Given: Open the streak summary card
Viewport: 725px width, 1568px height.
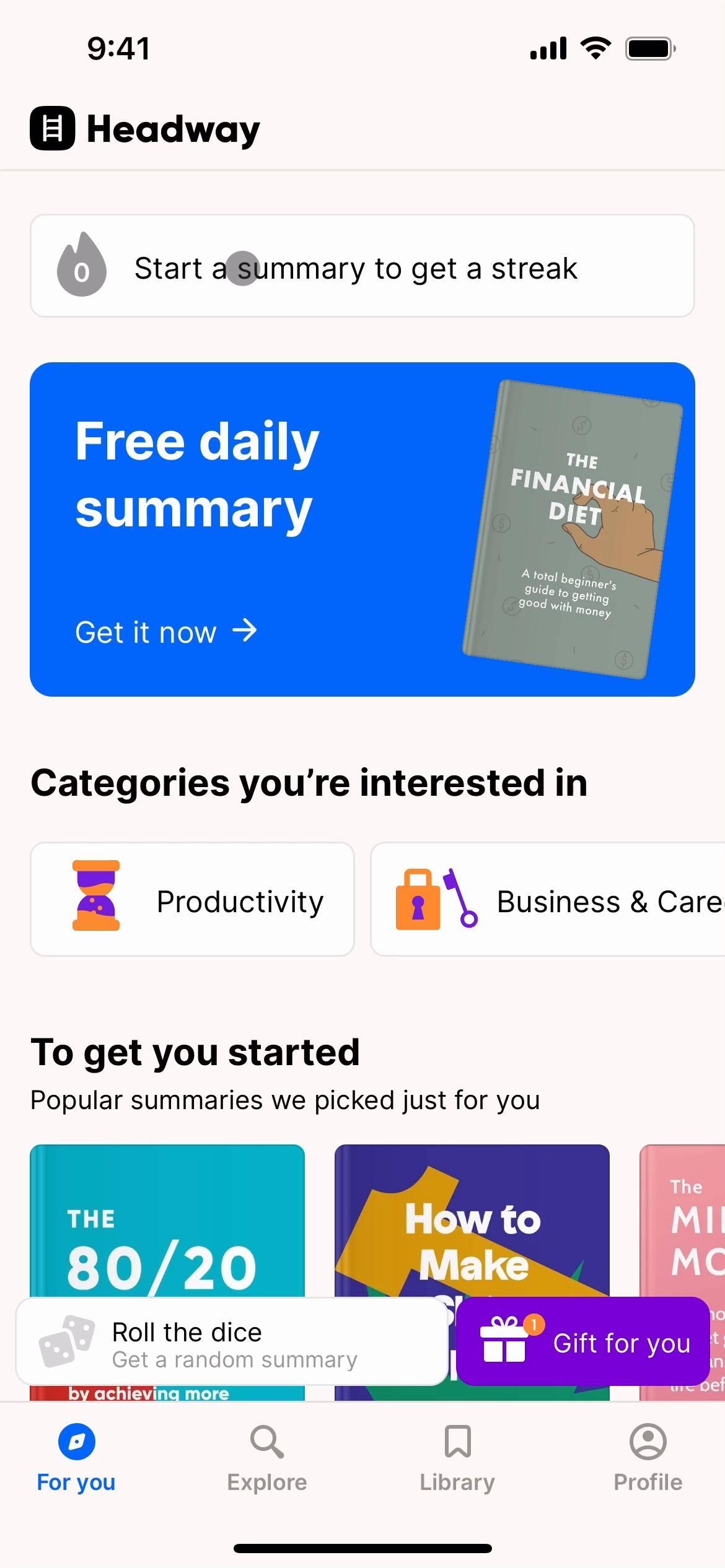Looking at the screenshot, I should [362, 266].
